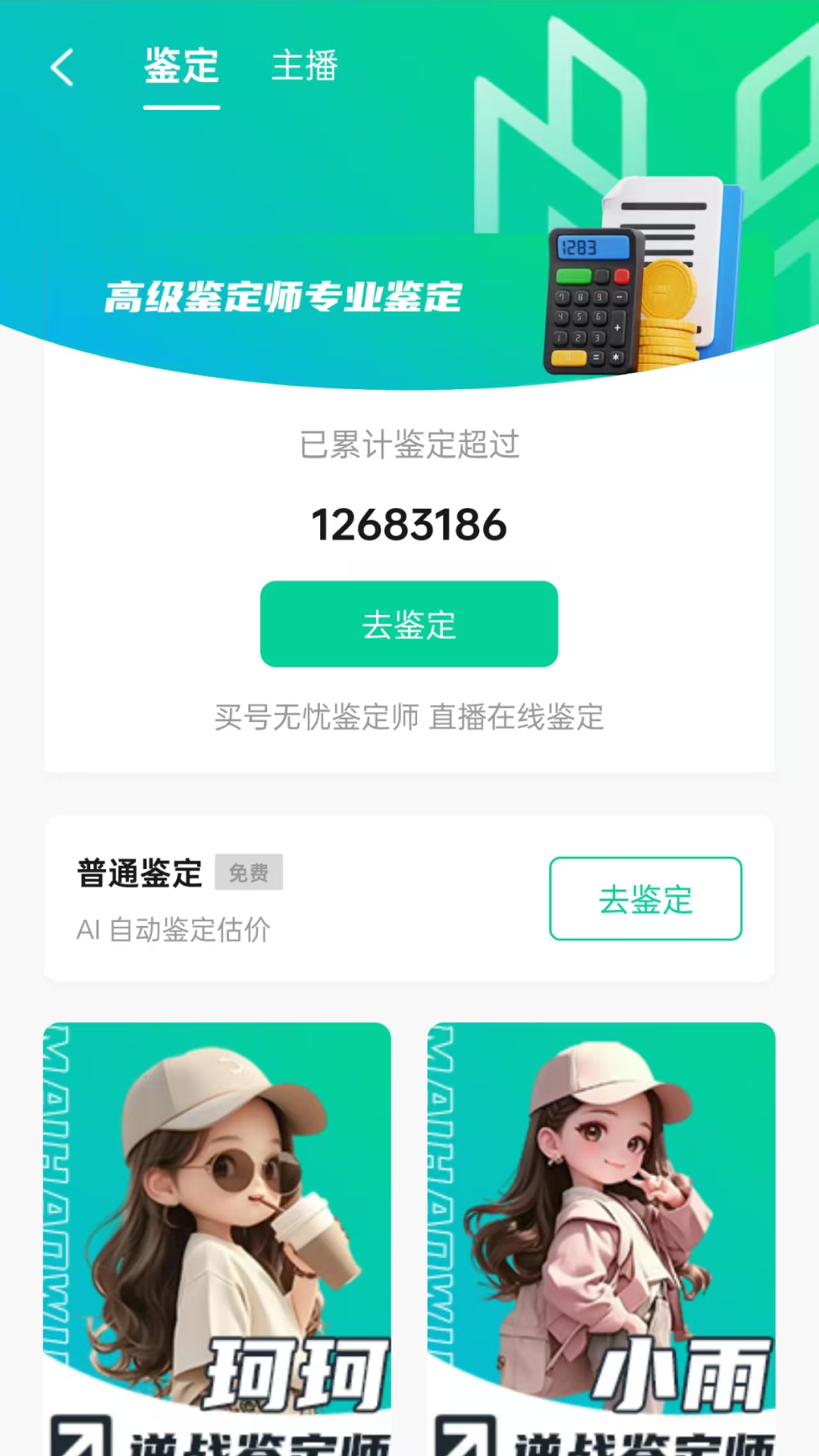Tap the cumulative count 12683186
Viewport: 819px width, 1456px height.
[x=409, y=526]
